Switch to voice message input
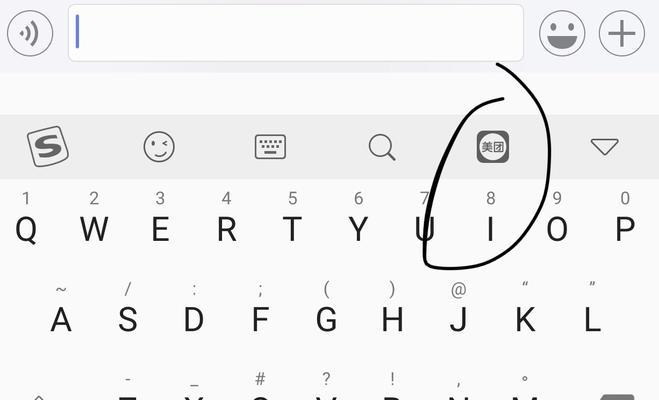Viewport: 659px width, 400px height. point(30,33)
